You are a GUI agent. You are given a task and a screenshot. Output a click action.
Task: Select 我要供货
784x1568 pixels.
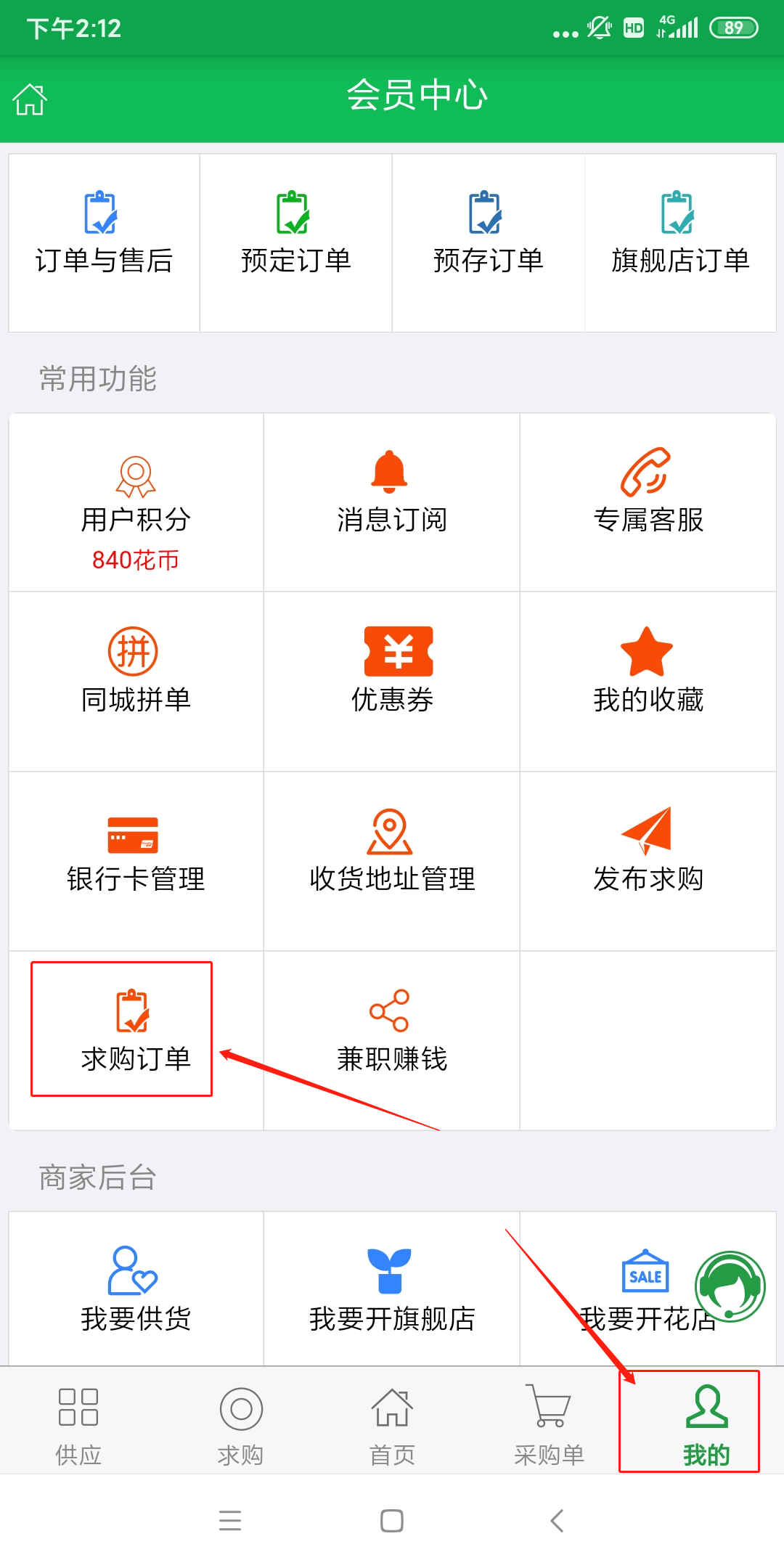tap(136, 1289)
